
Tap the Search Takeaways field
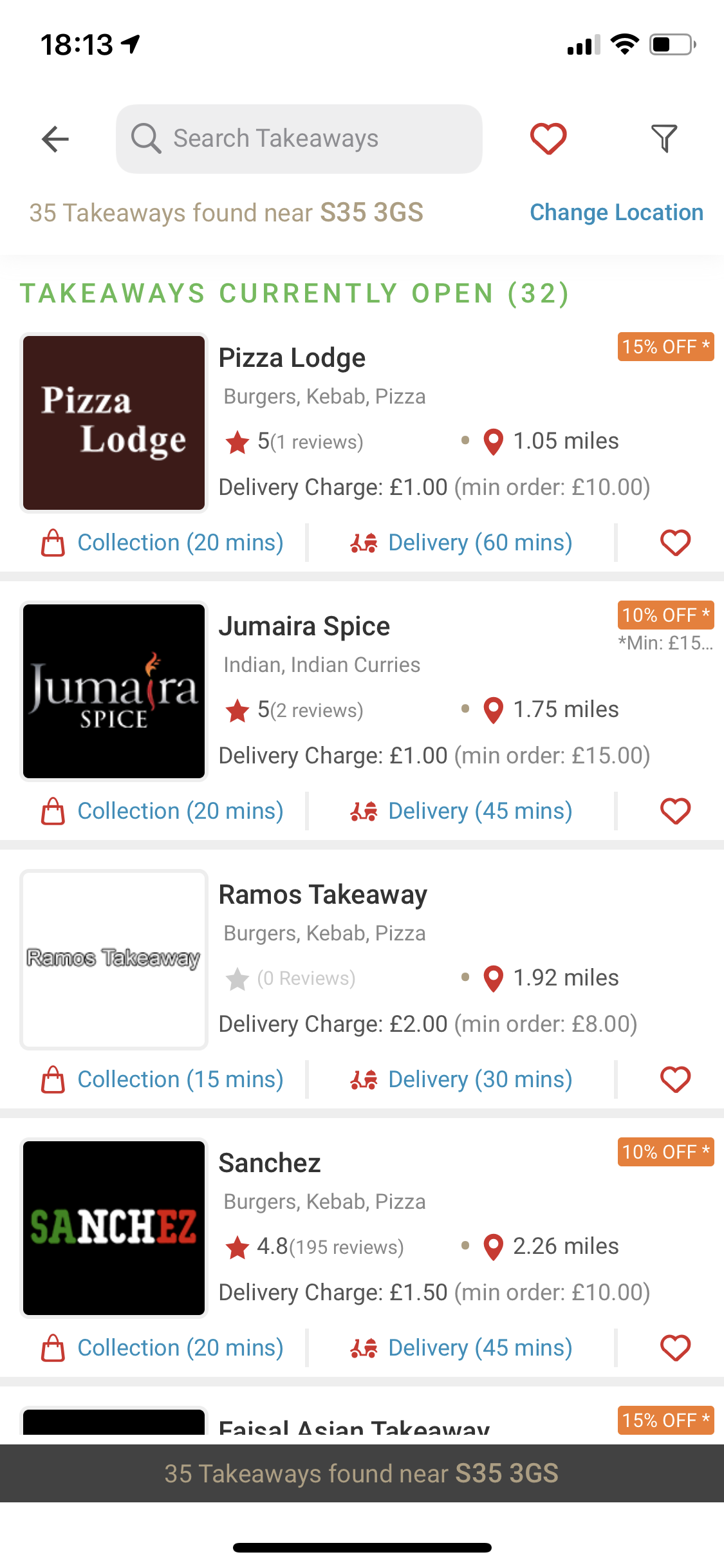pyautogui.click(x=299, y=139)
